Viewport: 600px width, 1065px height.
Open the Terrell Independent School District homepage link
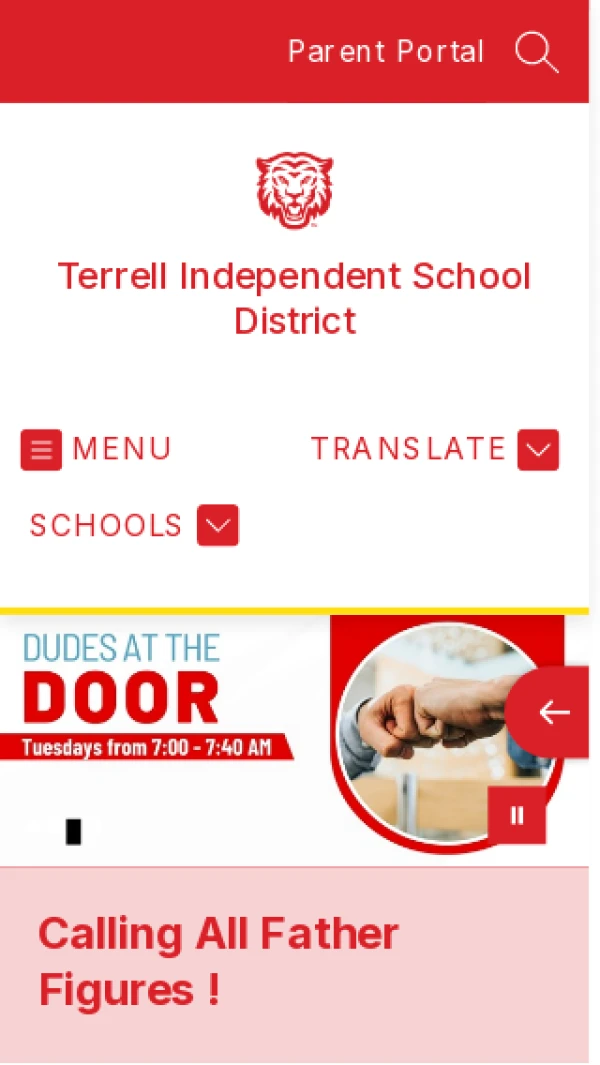[294, 298]
